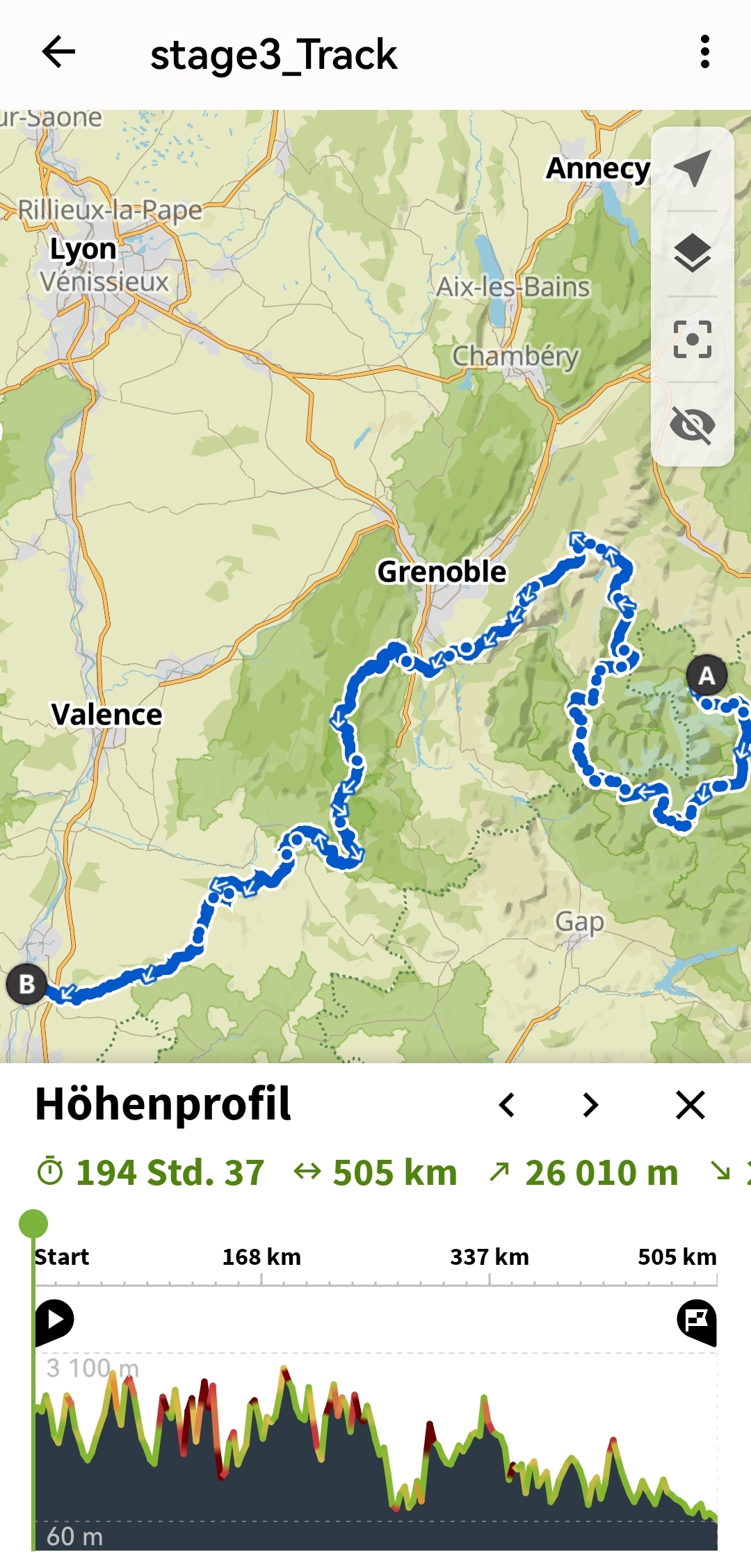The height and width of the screenshot is (1568, 751).
Task: Tap the green elevation profile position handle
Action: tap(33, 1224)
